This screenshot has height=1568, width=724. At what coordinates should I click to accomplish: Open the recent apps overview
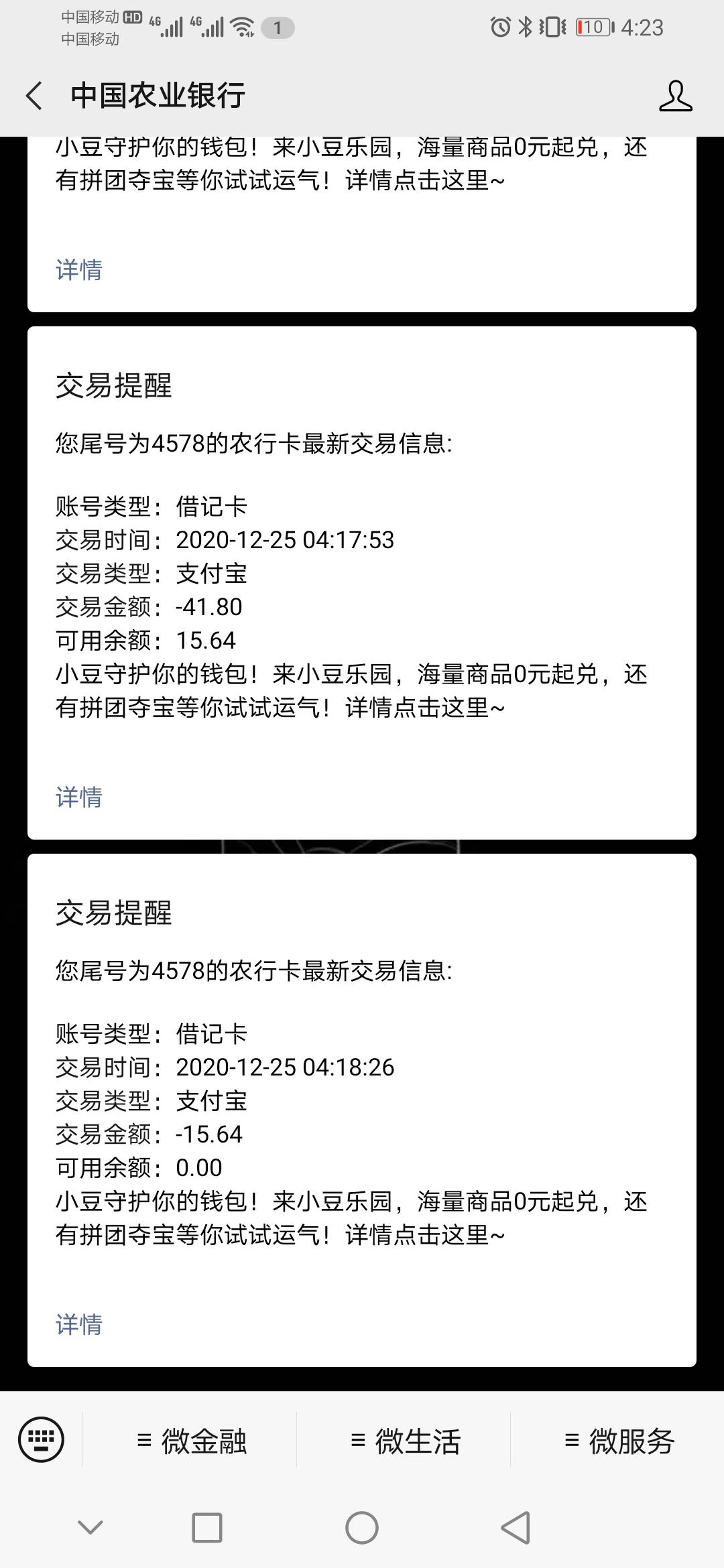click(207, 1528)
